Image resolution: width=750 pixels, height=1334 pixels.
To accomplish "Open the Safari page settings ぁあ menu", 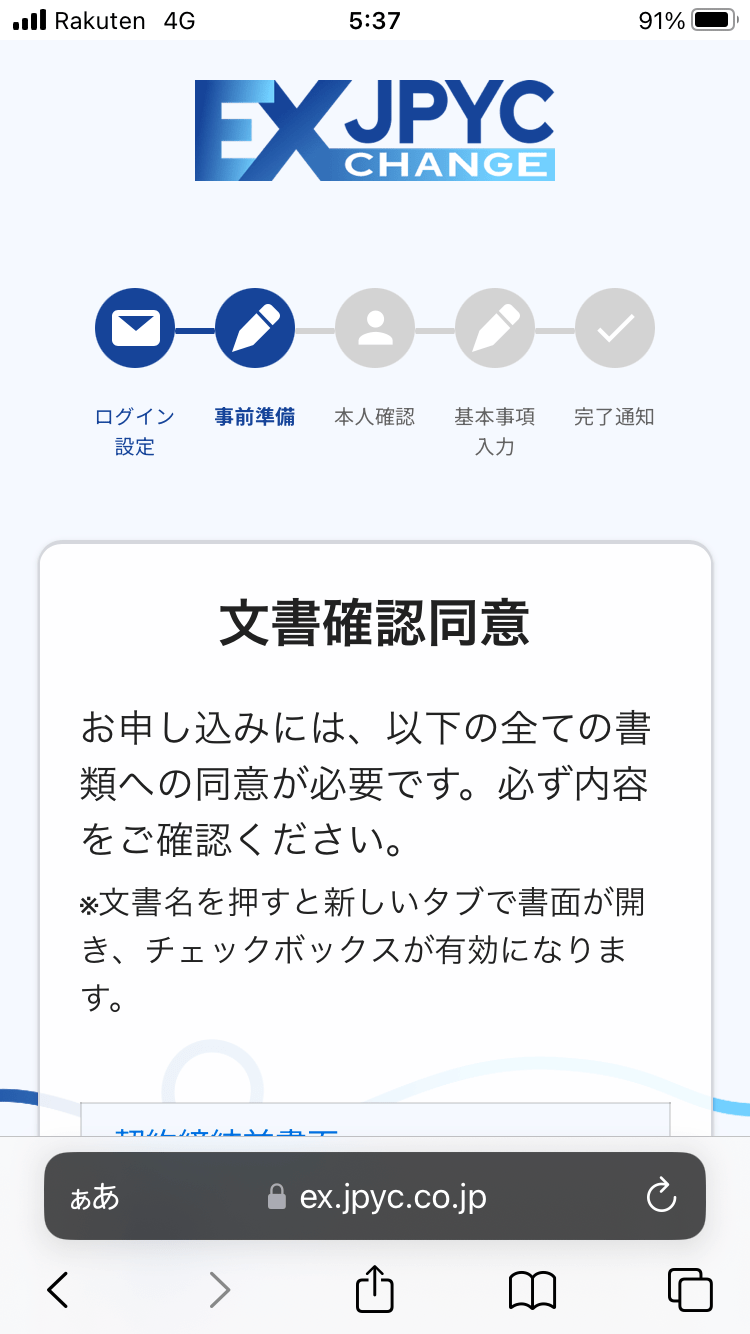I will [94, 1197].
